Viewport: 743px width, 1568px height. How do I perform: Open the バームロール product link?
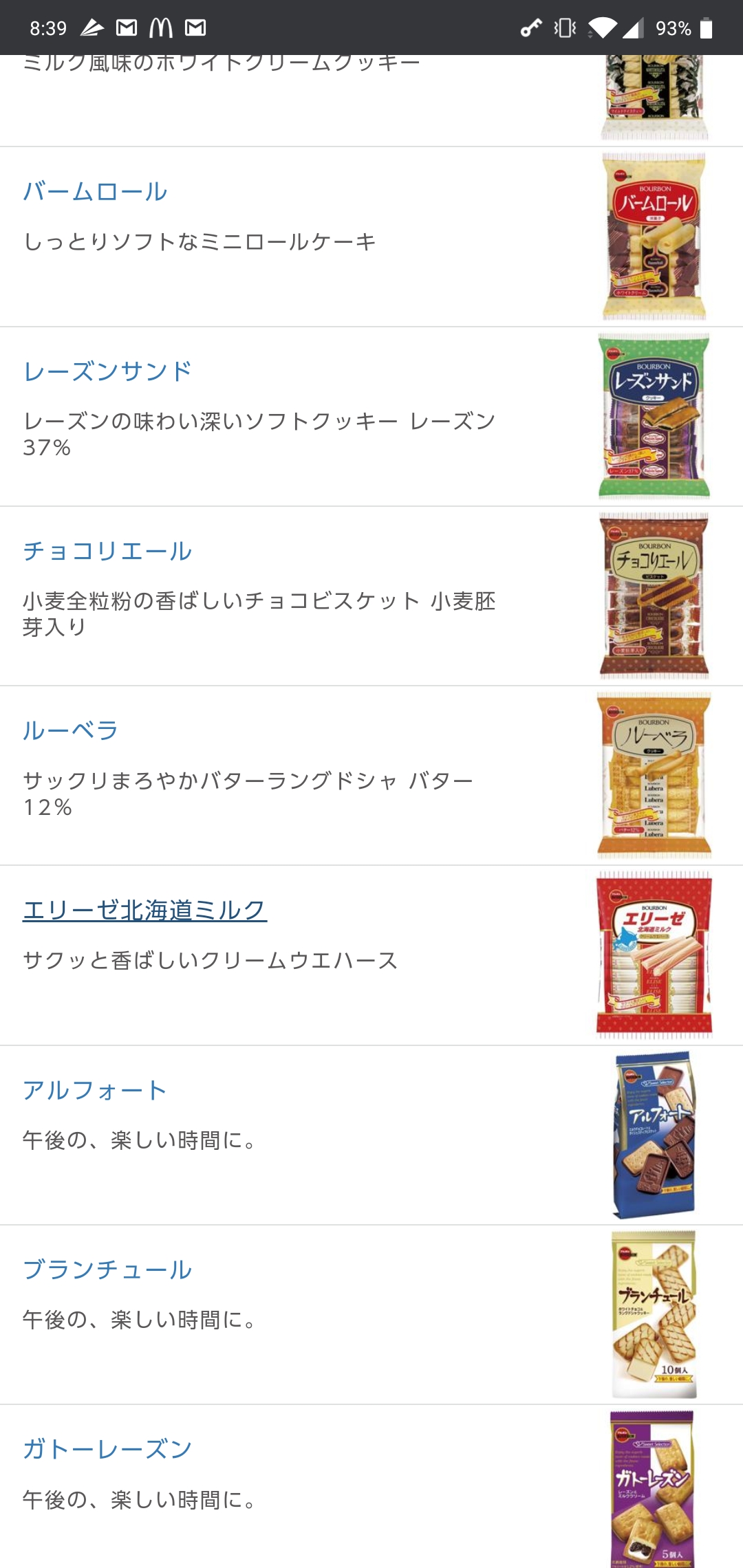pos(95,191)
